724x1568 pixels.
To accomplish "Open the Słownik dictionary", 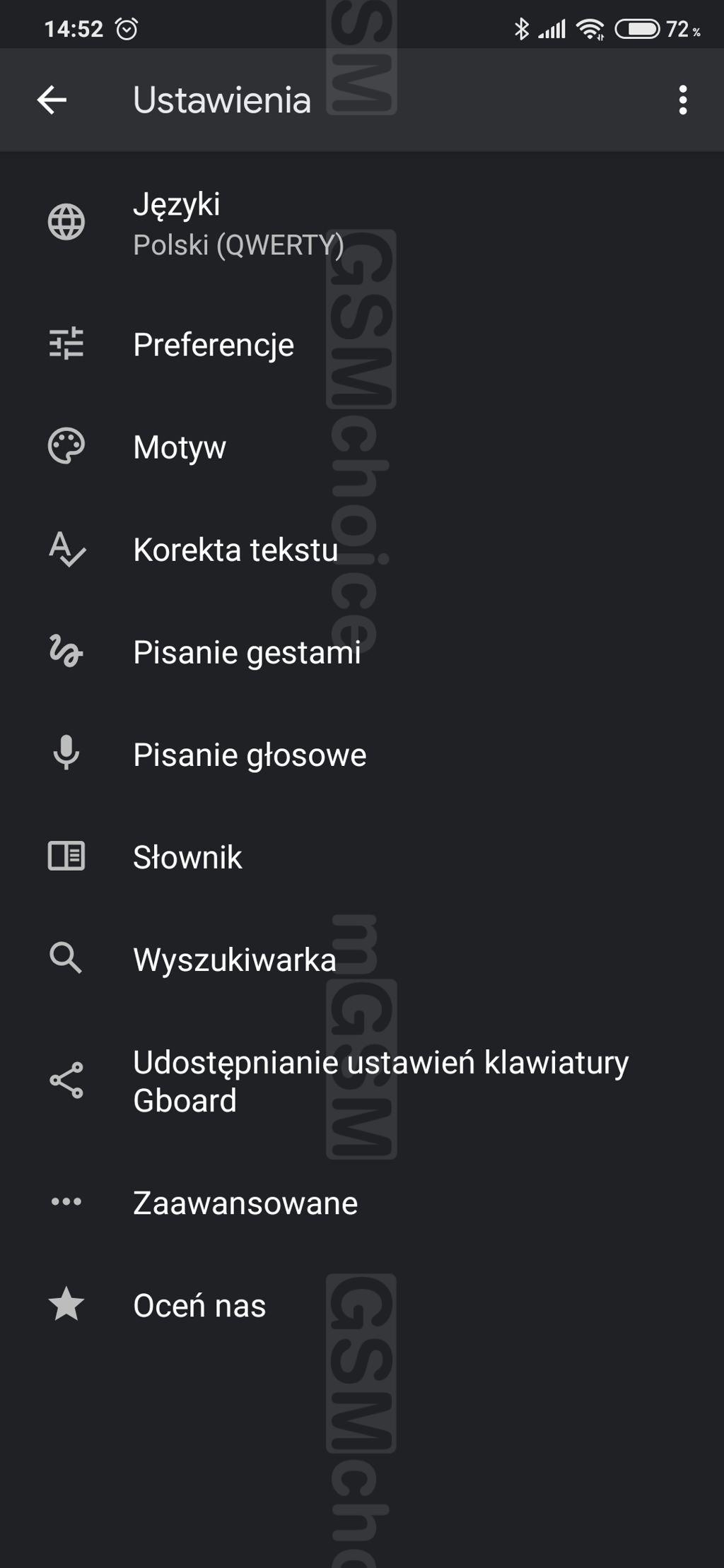I will 362,857.
